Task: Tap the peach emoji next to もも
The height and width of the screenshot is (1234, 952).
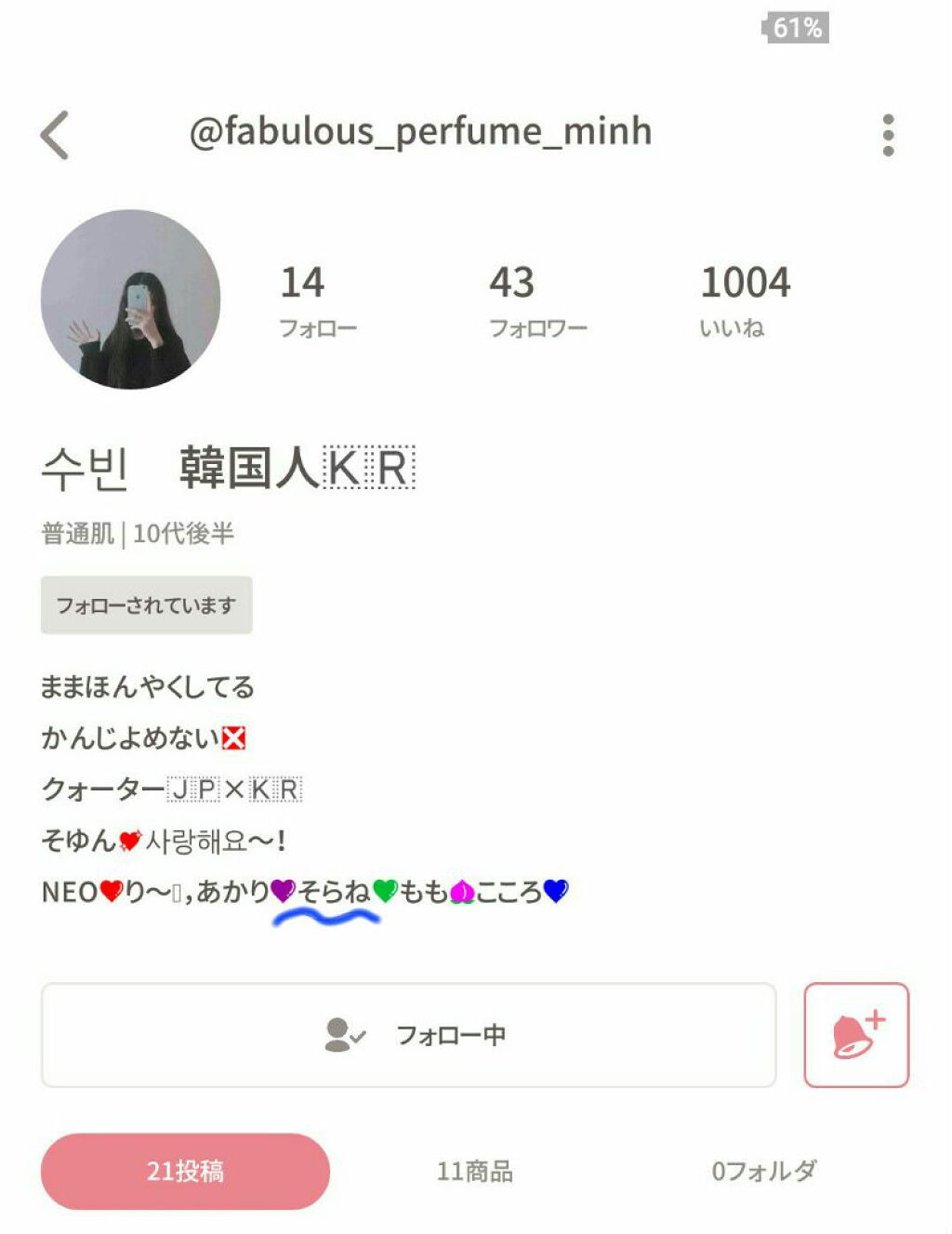Action: [463, 889]
